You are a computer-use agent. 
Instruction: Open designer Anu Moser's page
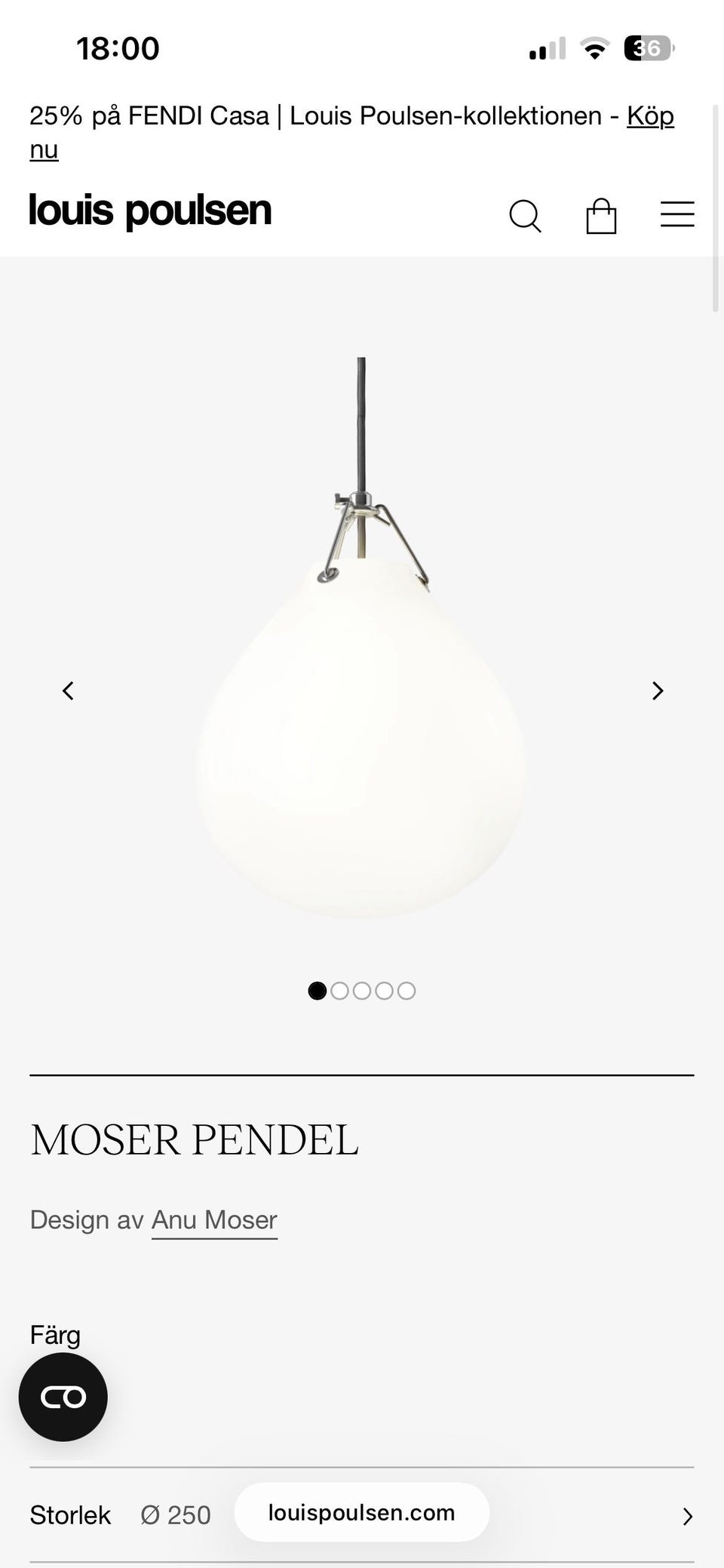coord(214,1220)
